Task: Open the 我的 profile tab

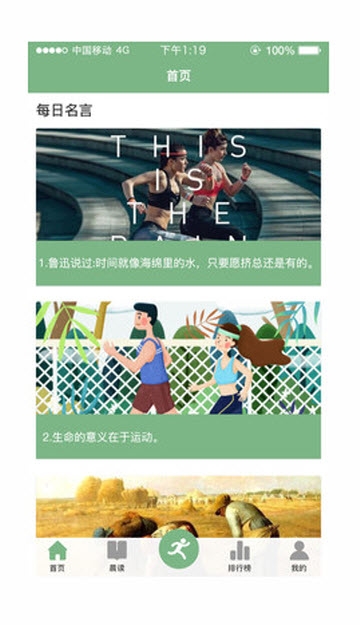Action: pyautogui.click(x=299, y=556)
